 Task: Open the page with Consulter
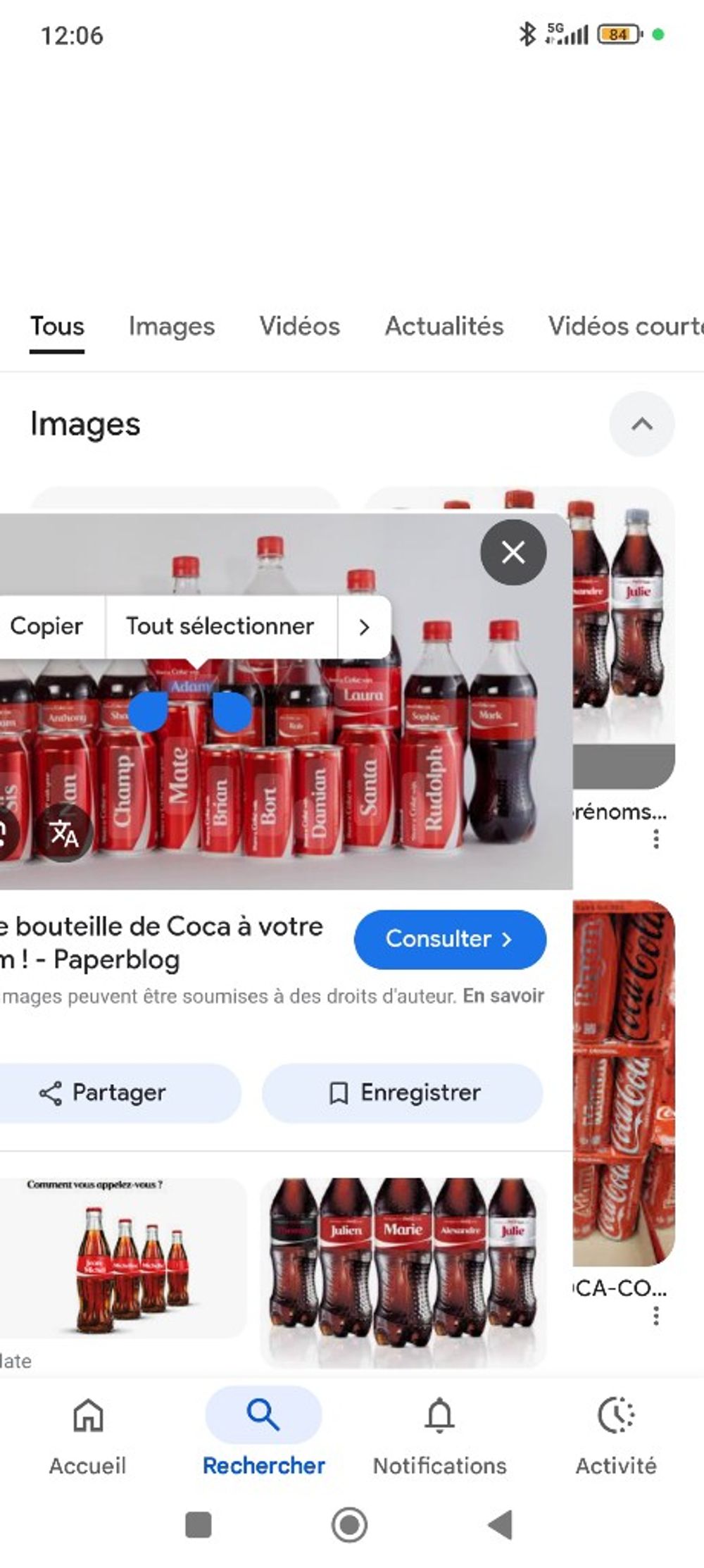point(449,939)
